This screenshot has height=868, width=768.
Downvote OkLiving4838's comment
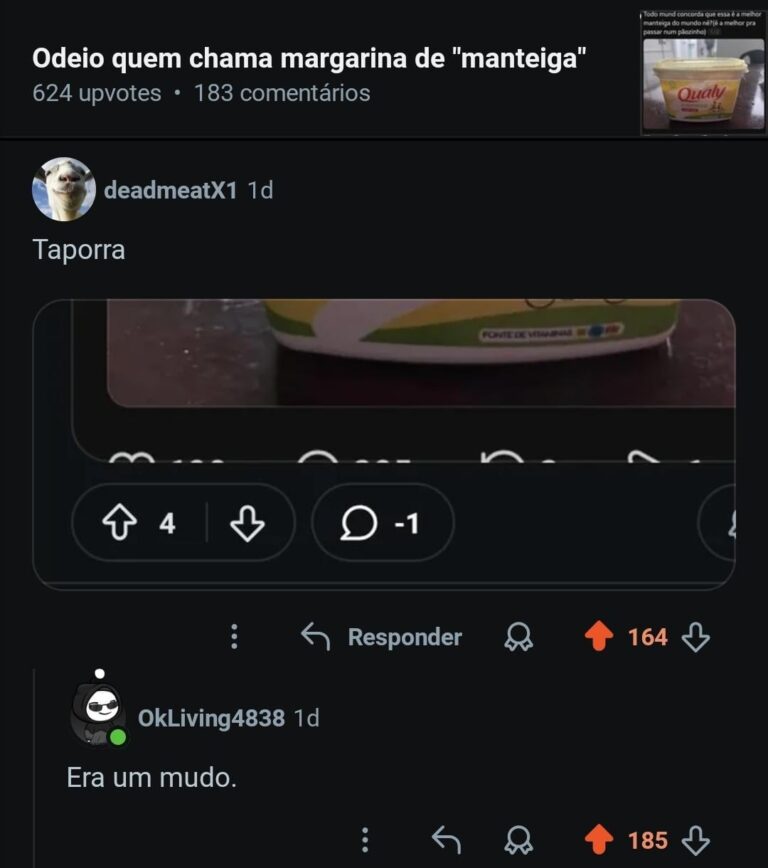[696, 840]
